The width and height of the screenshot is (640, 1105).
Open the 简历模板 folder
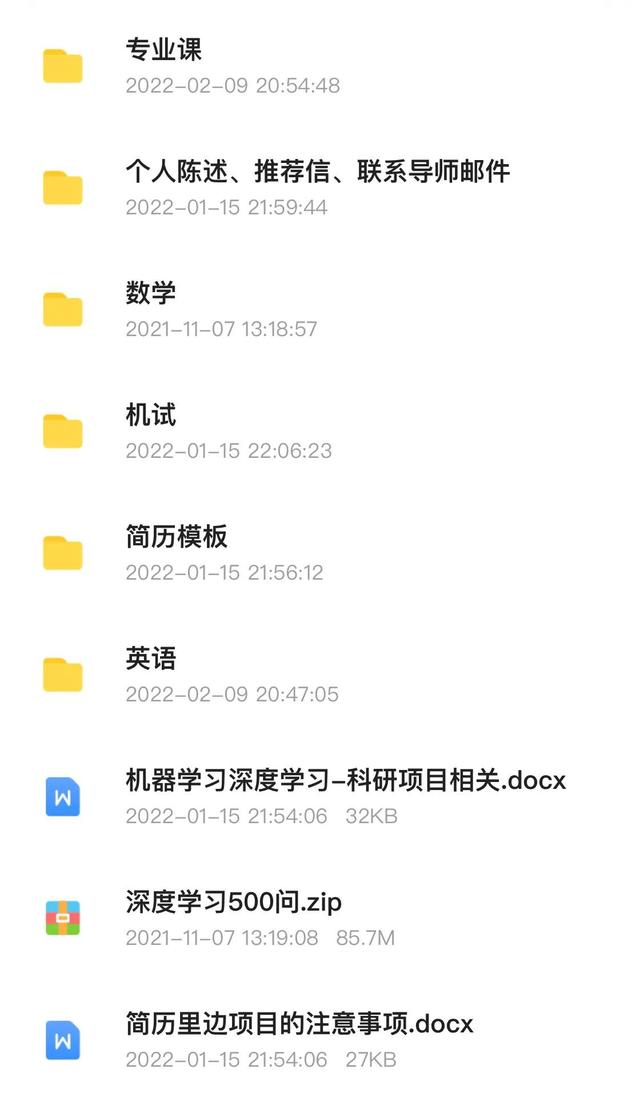(x=177, y=537)
